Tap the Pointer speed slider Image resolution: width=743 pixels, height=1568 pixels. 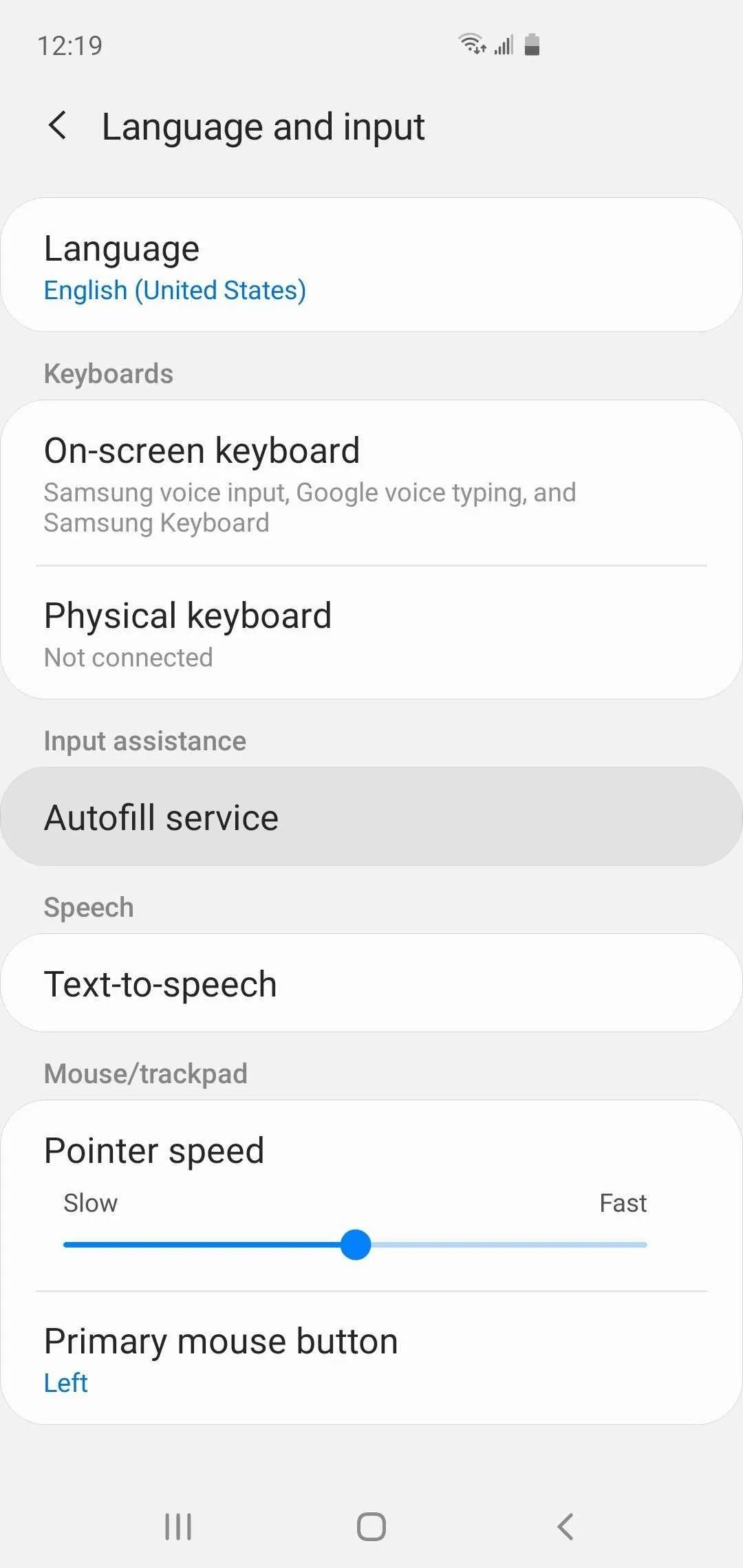click(355, 1245)
